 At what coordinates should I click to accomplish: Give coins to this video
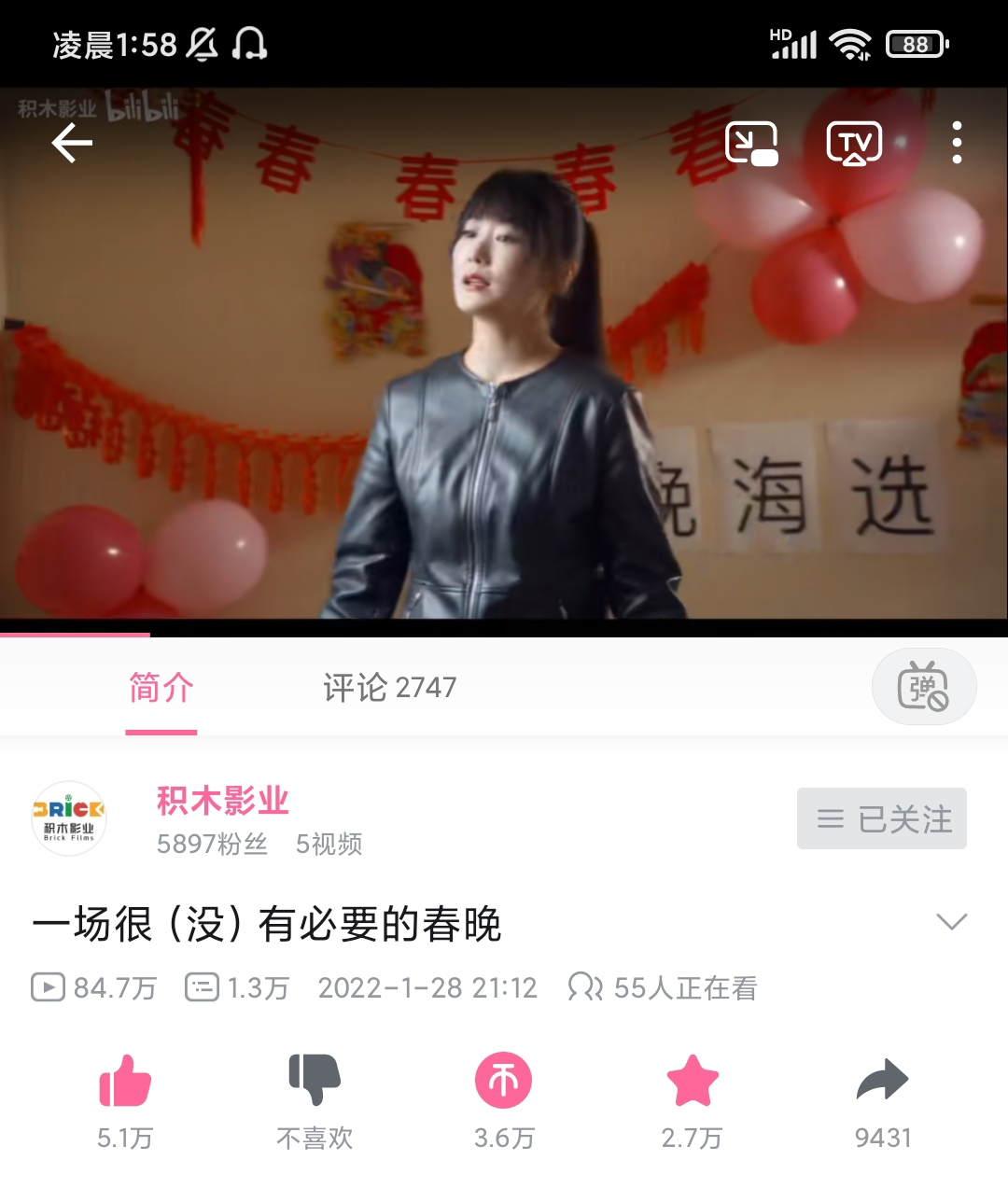(x=504, y=1081)
